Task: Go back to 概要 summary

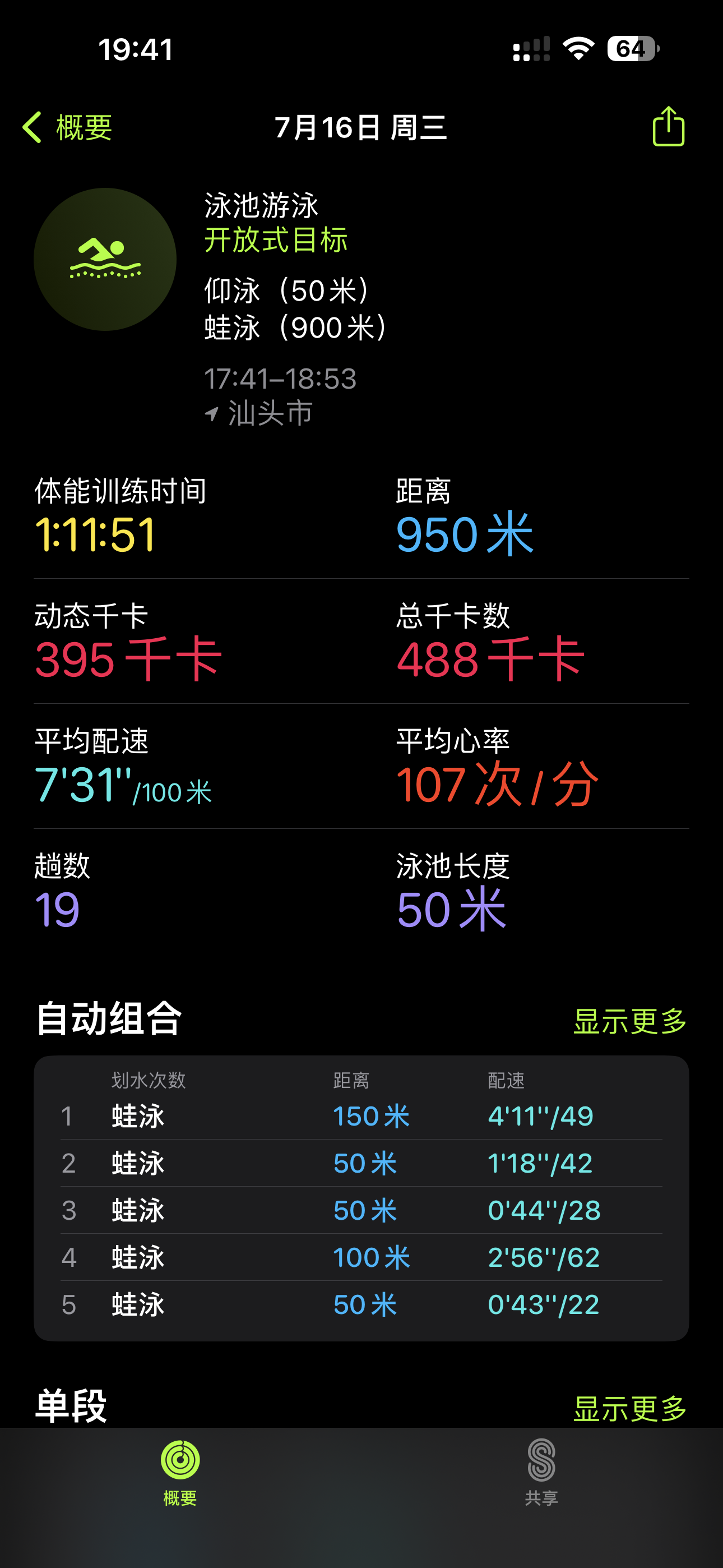Action: [67, 127]
